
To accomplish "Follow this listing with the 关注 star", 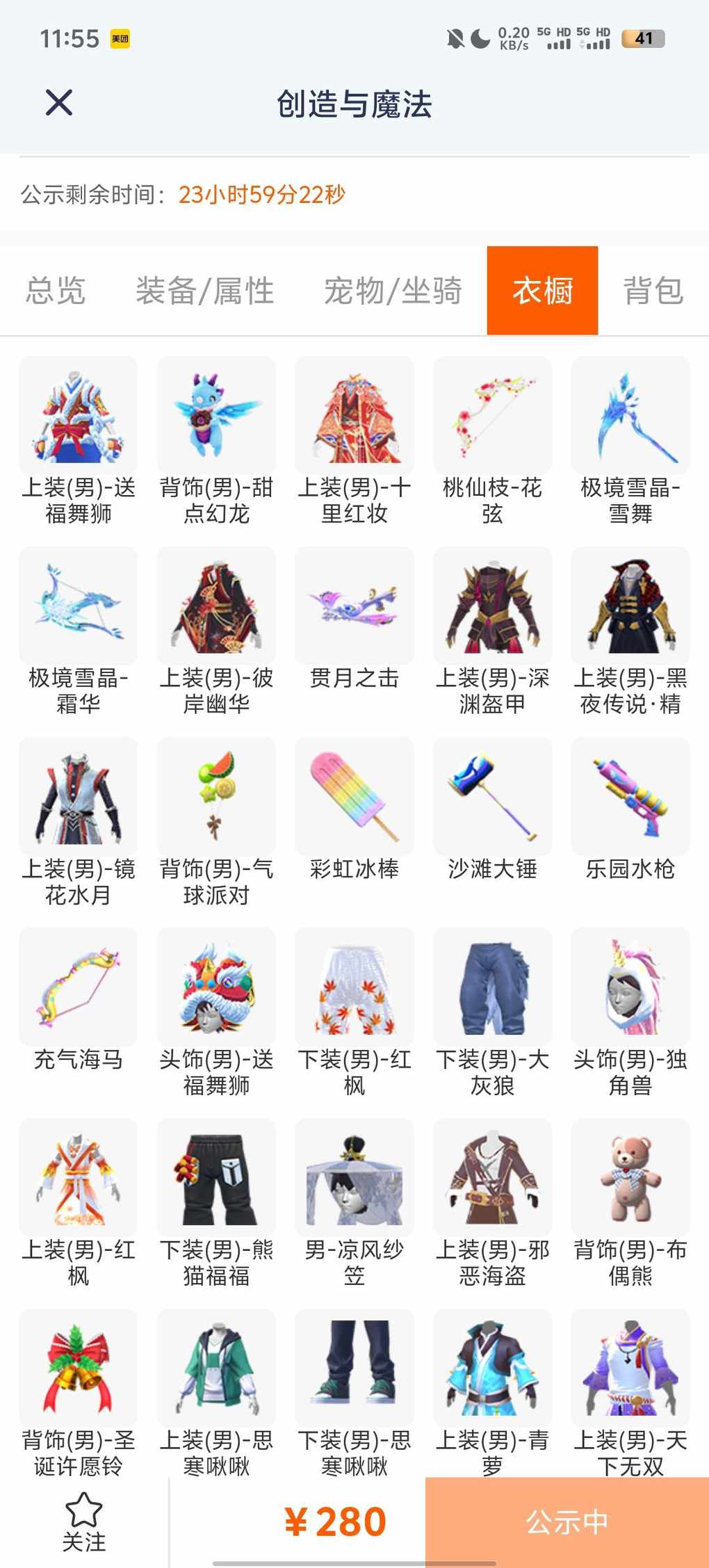I will [x=84, y=1523].
